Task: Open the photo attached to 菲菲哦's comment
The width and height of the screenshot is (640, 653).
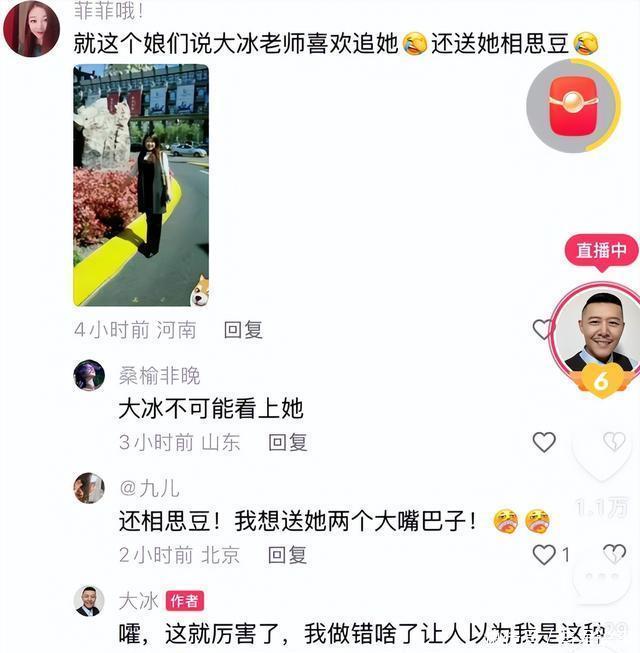Action: pyautogui.click(x=141, y=185)
